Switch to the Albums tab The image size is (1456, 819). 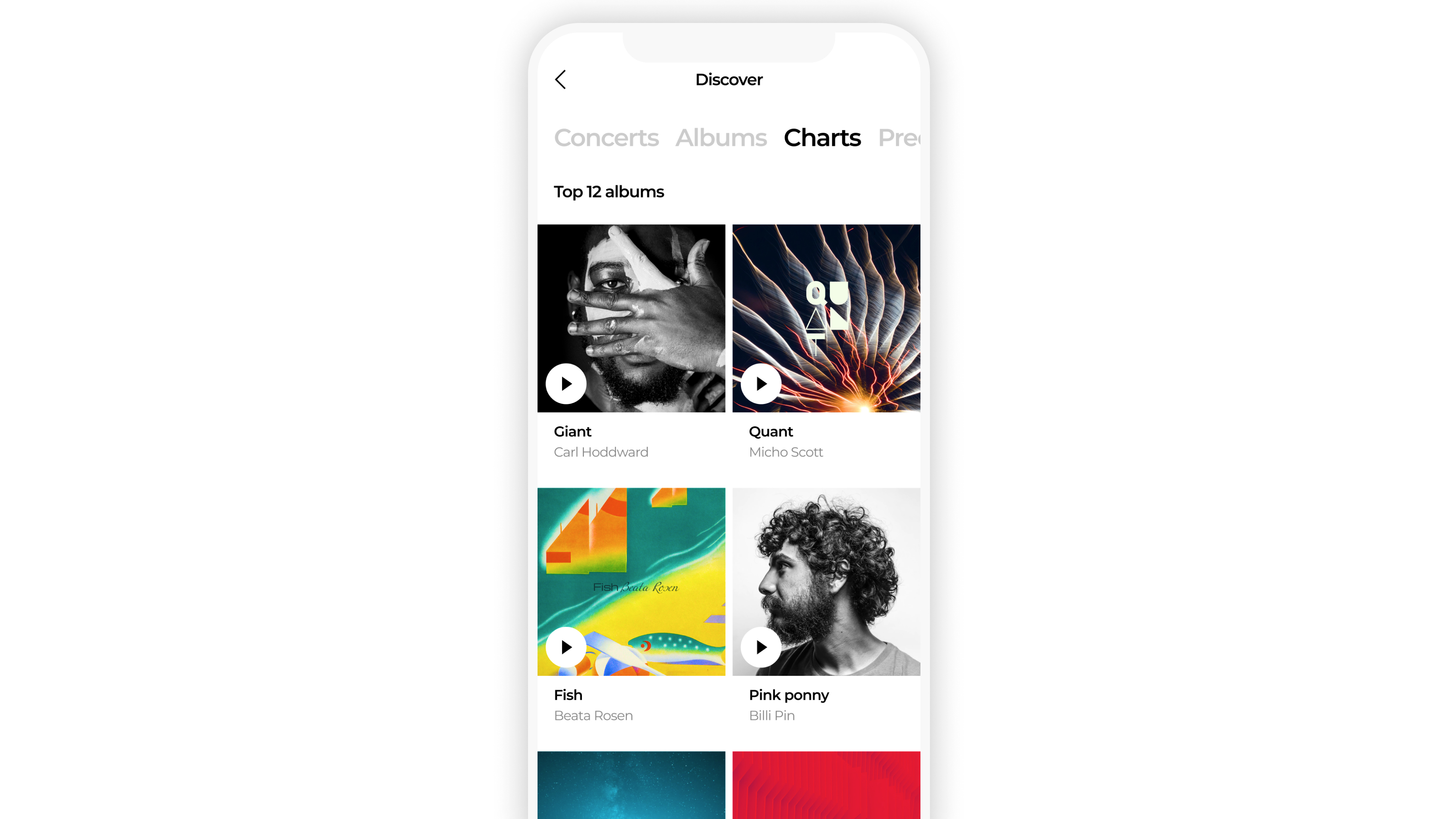click(x=721, y=138)
